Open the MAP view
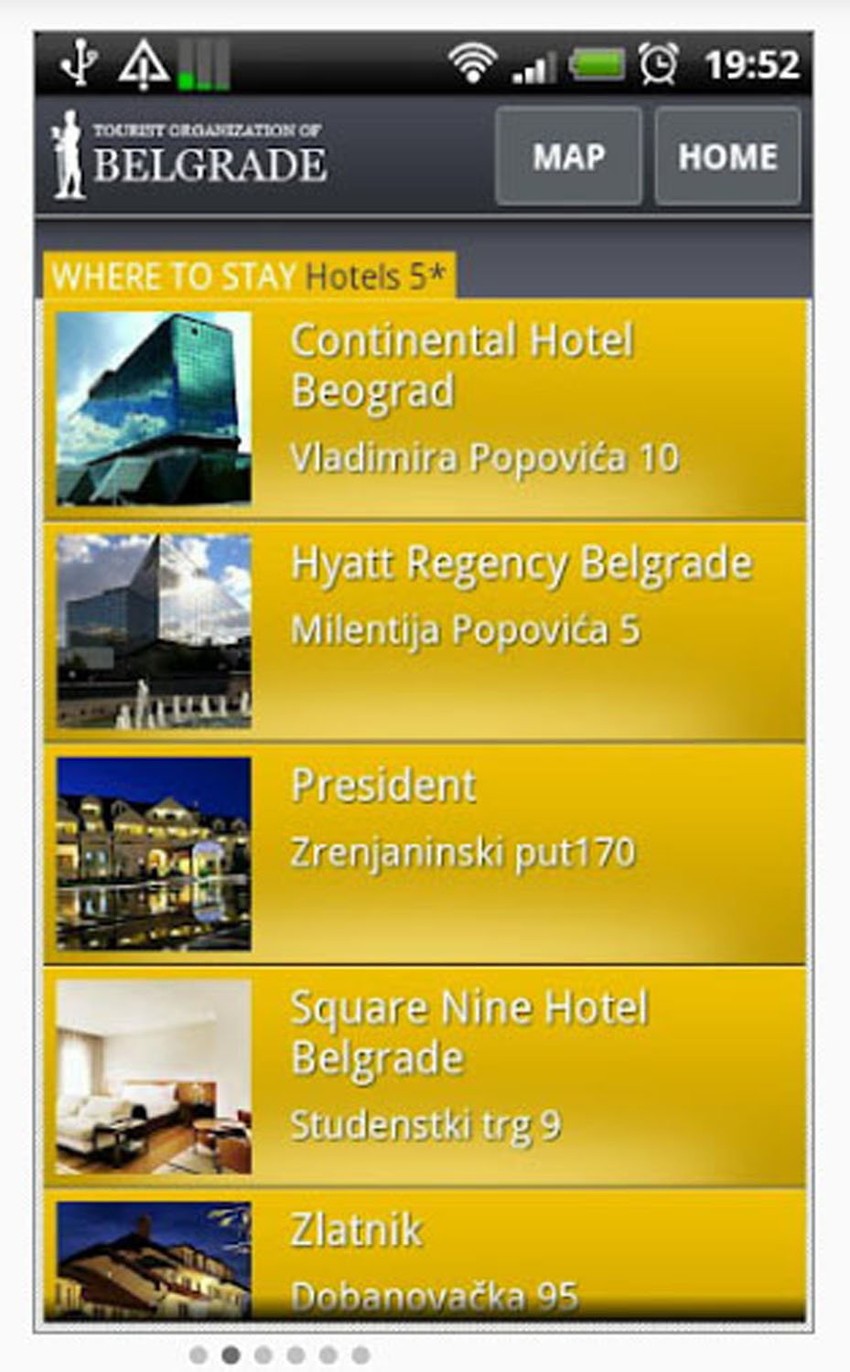850x1372 pixels. 568,156
